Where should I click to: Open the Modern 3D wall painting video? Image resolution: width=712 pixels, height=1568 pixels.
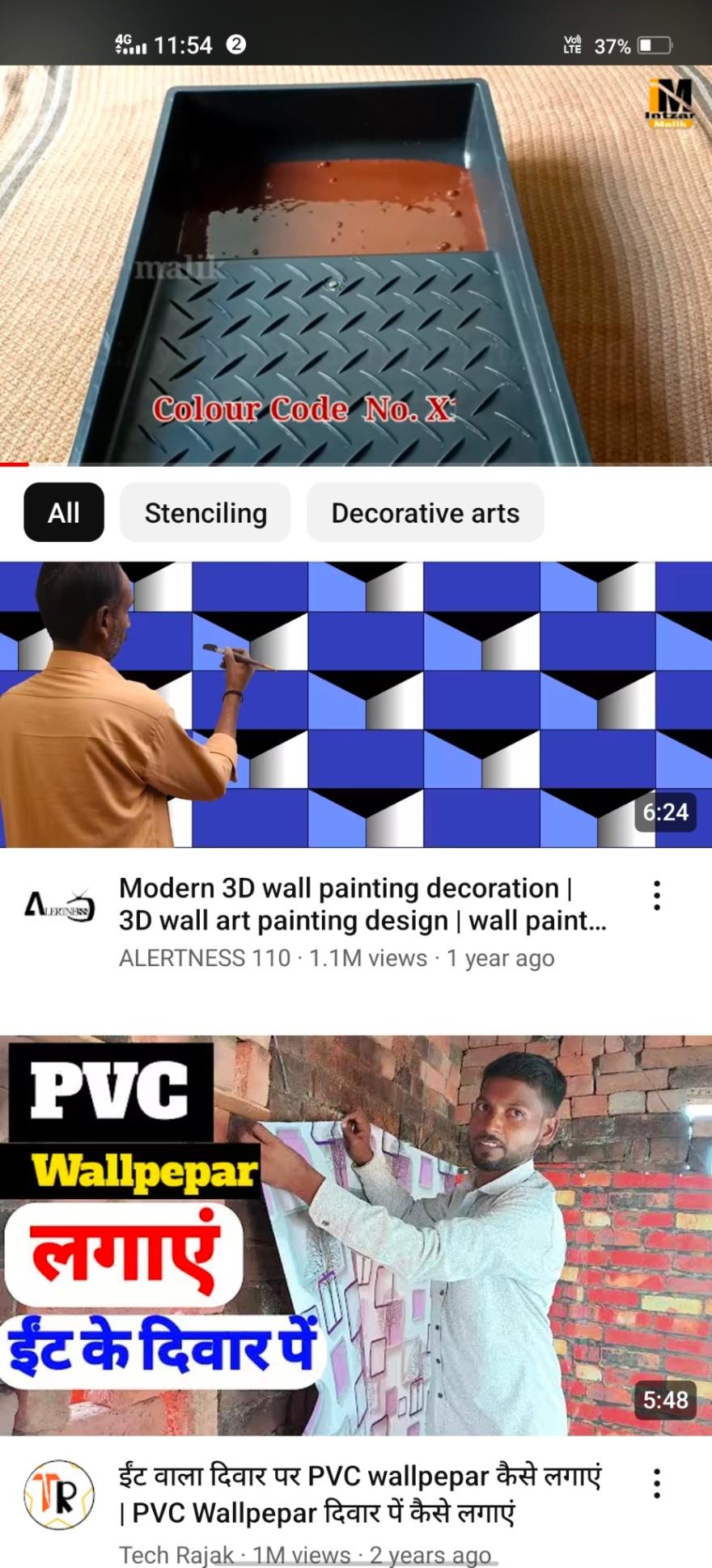pyautogui.click(x=356, y=704)
